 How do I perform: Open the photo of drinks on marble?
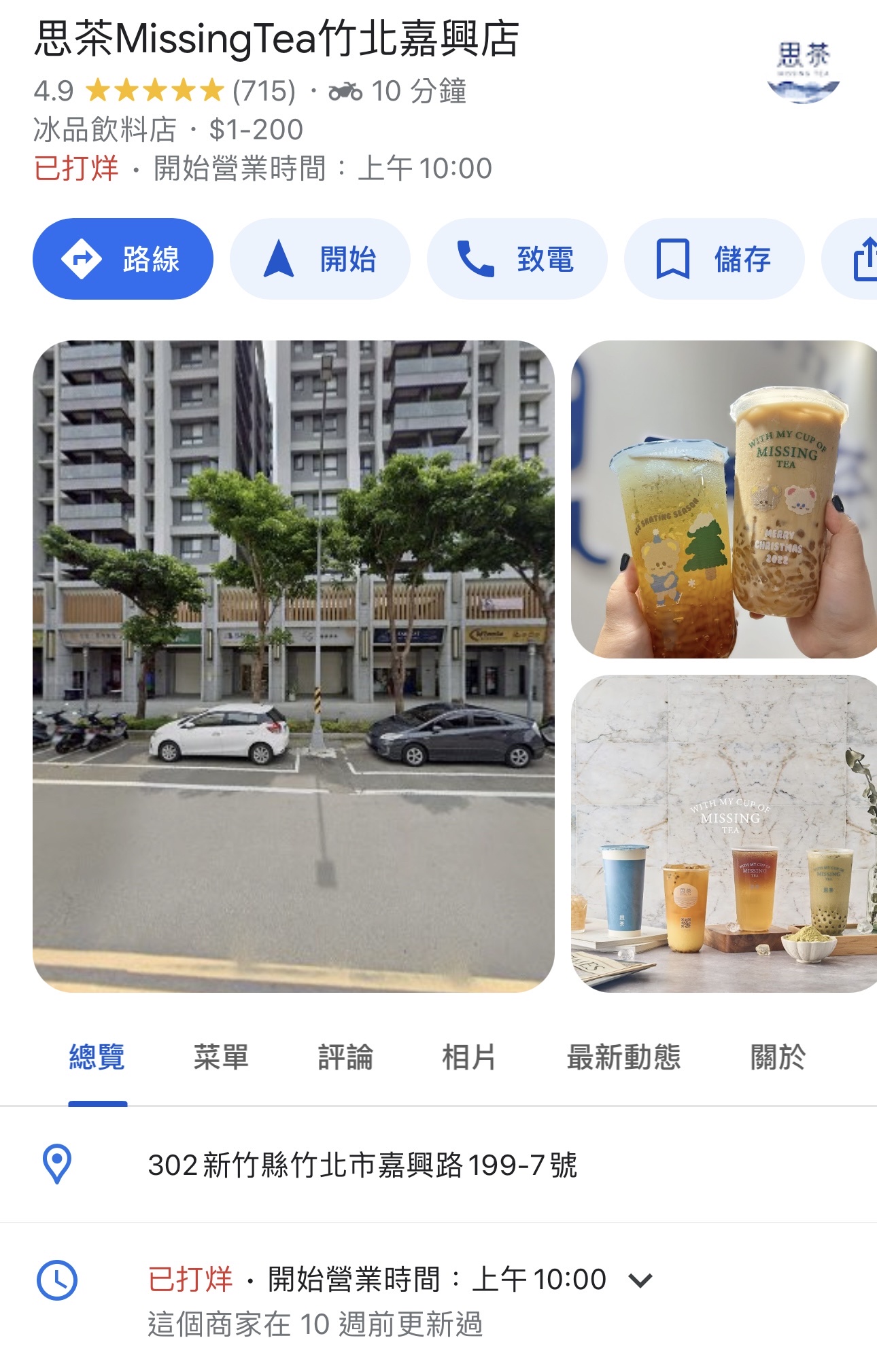click(723, 833)
